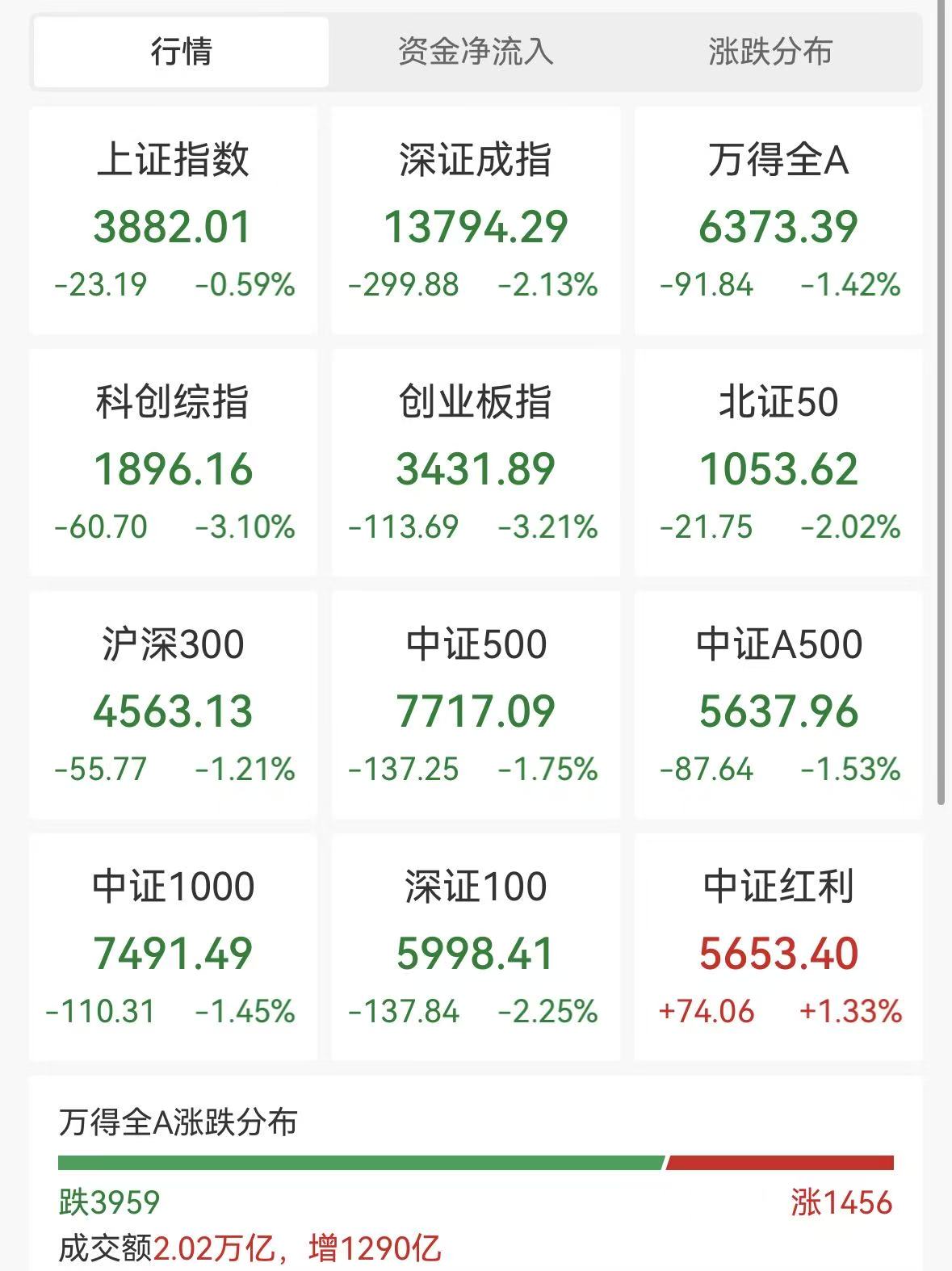Switch to the 资金净流入 tab
The height and width of the screenshot is (1271, 952).
tap(476, 52)
